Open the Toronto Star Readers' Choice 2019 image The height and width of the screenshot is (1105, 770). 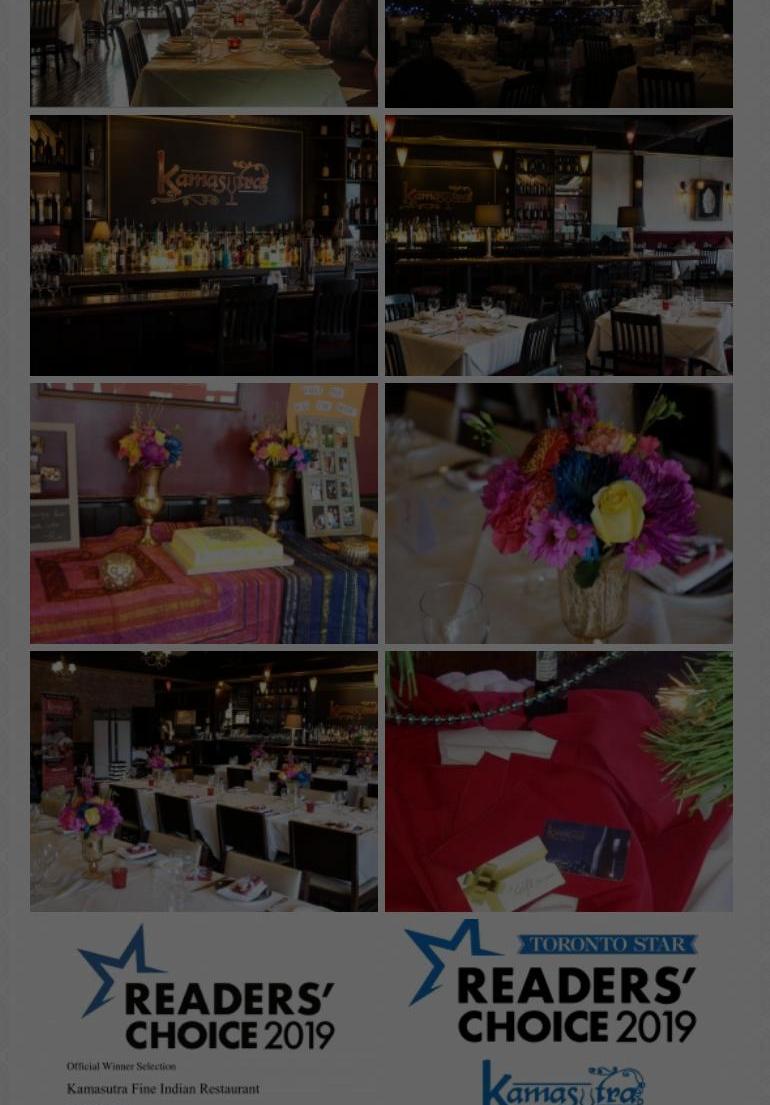tap(558, 1012)
